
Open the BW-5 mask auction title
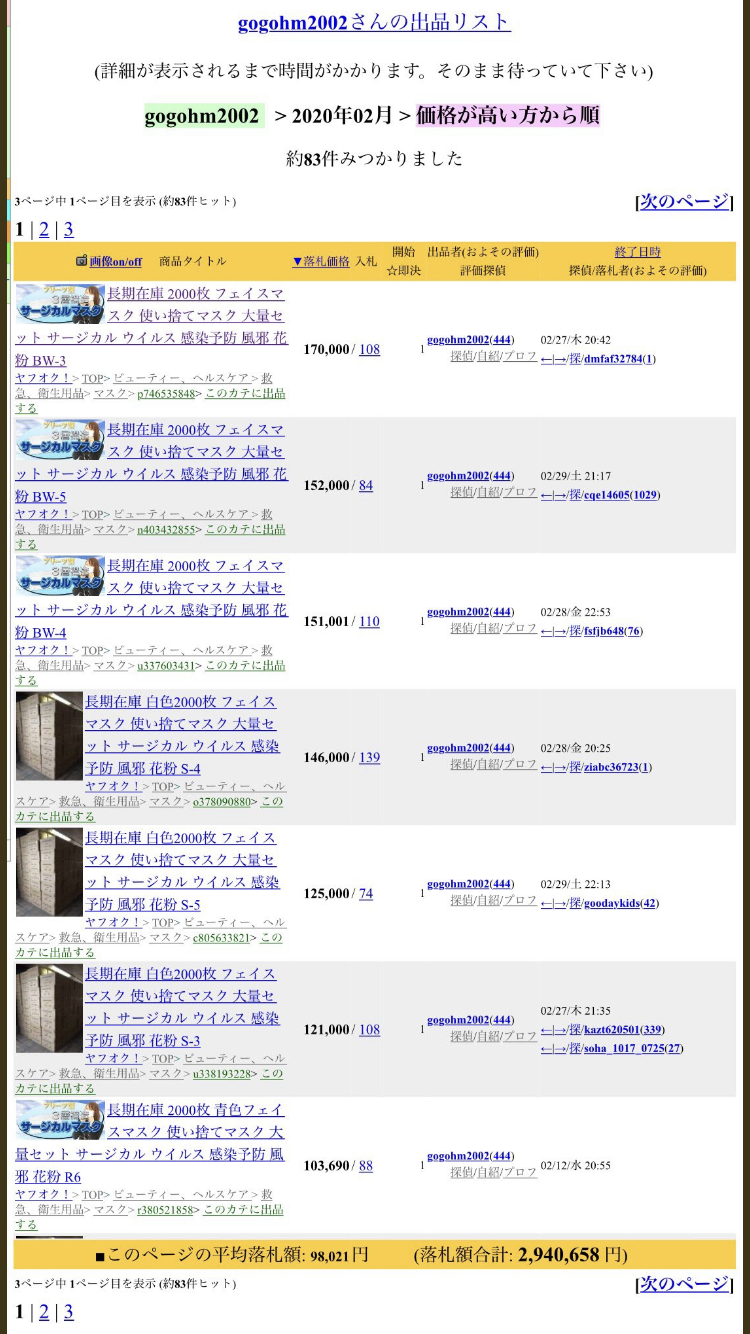(x=152, y=462)
